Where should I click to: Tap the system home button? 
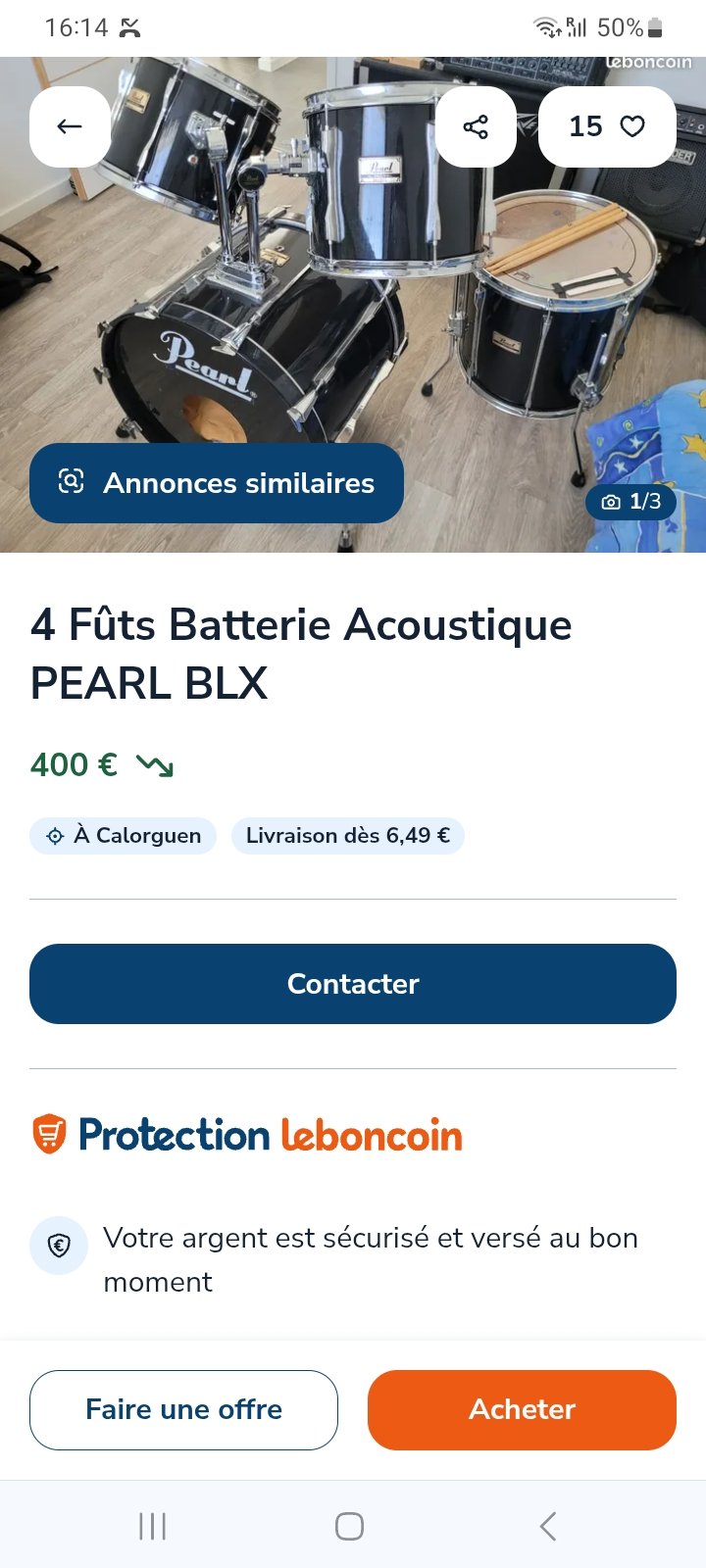coord(350,1526)
